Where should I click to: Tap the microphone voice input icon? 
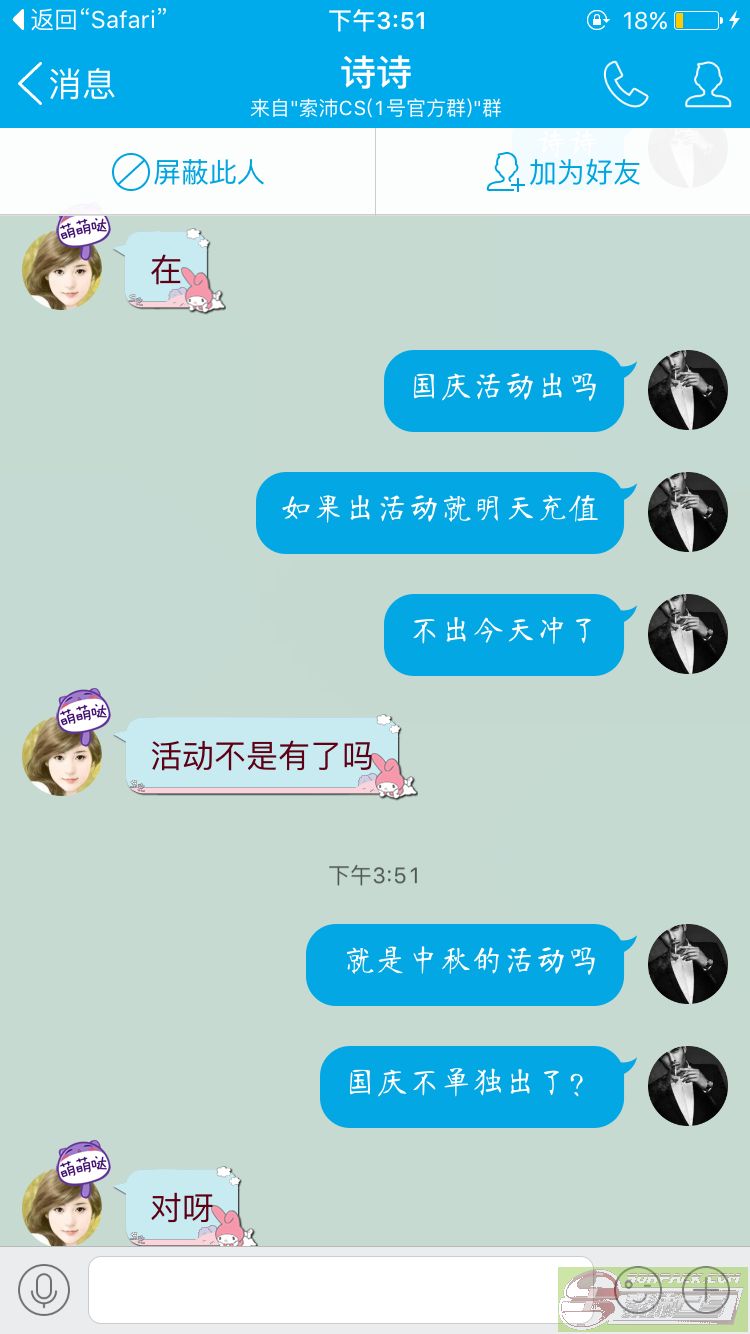click(44, 1289)
